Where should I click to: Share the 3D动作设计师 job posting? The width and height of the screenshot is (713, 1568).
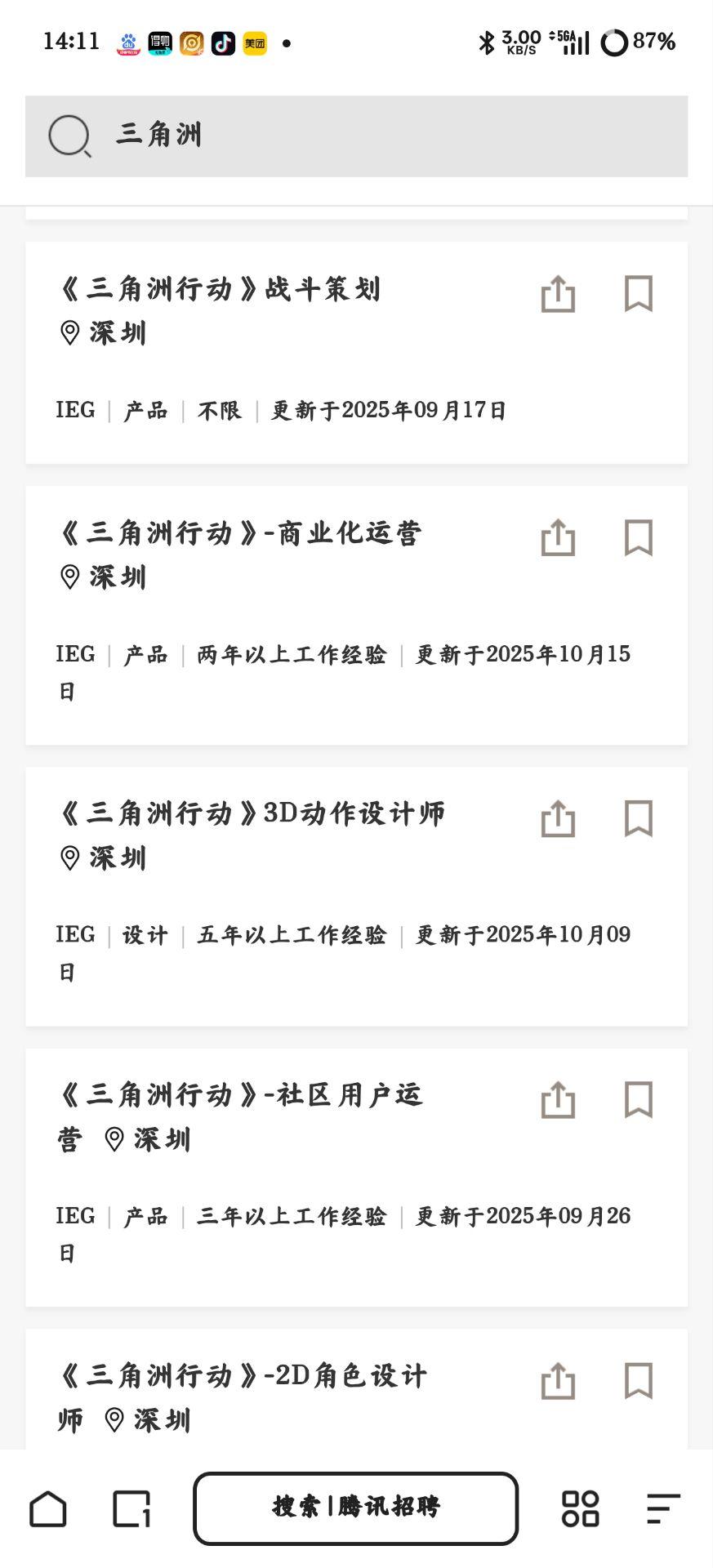pos(558,818)
